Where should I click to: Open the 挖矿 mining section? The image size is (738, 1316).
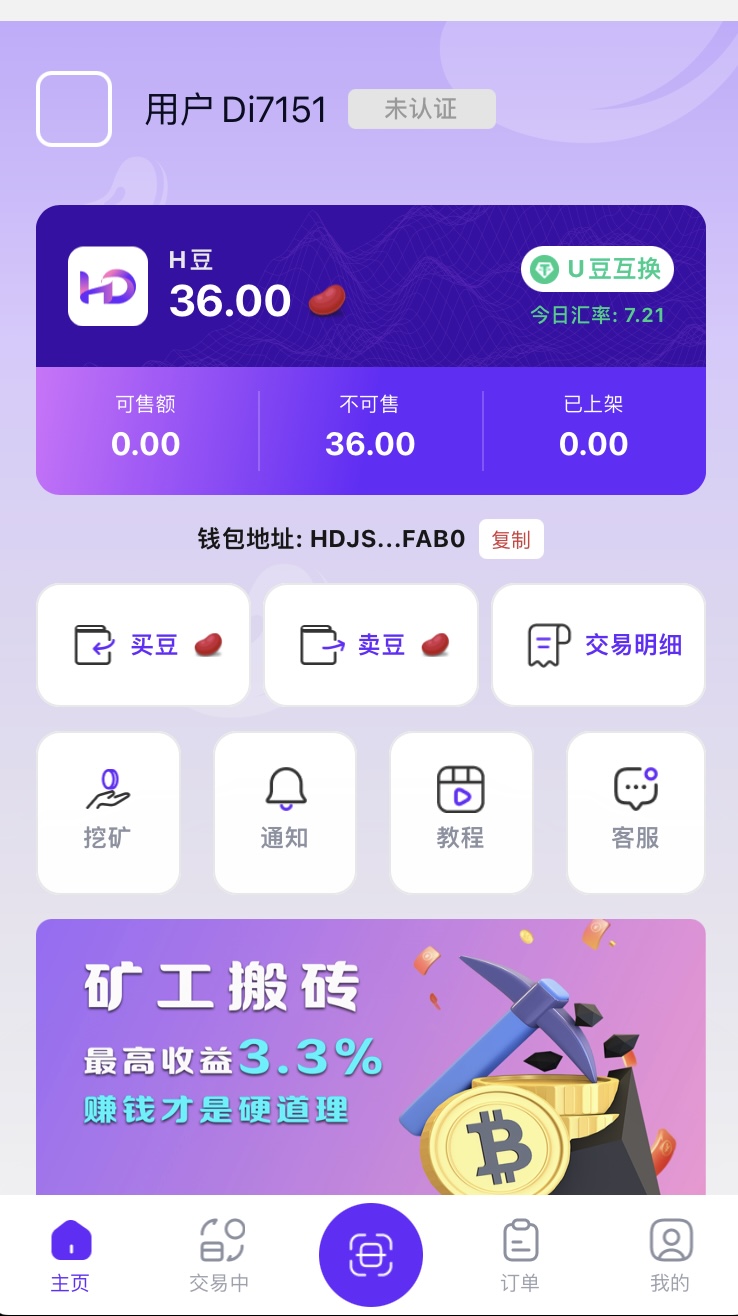(x=108, y=812)
